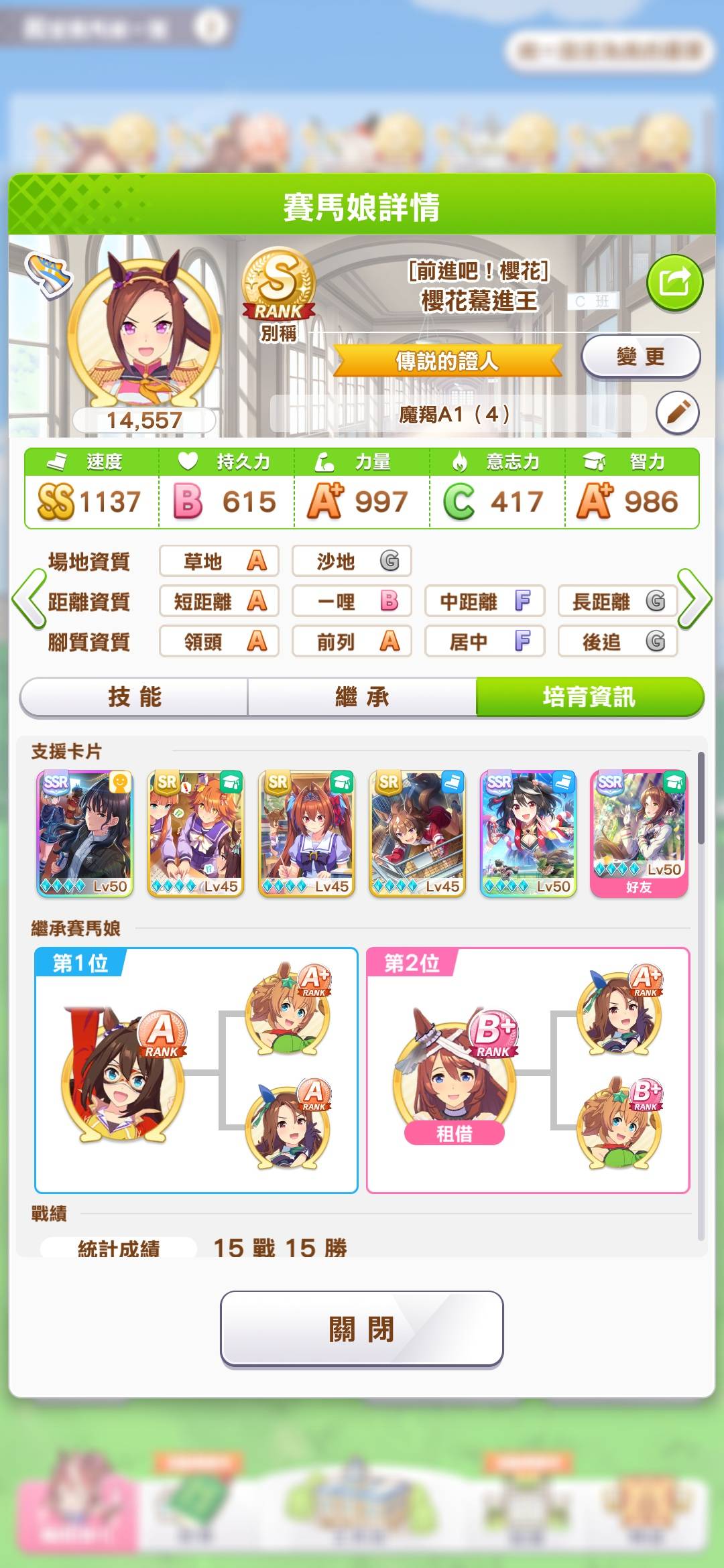724x1568 pixels.
Task: Switch to the 繼承 tab
Action: point(362,697)
